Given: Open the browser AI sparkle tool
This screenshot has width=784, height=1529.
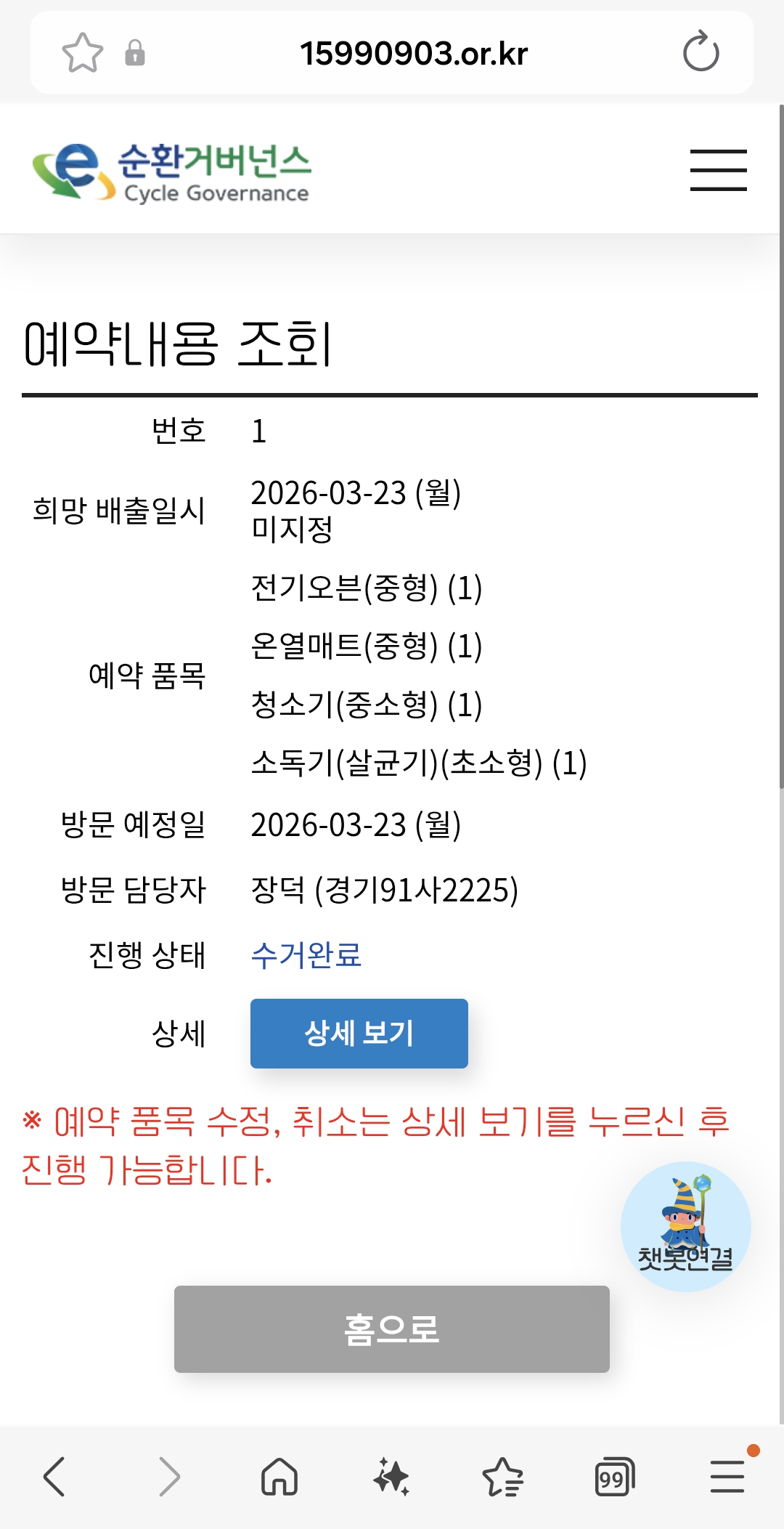Looking at the screenshot, I should (x=391, y=1477).
